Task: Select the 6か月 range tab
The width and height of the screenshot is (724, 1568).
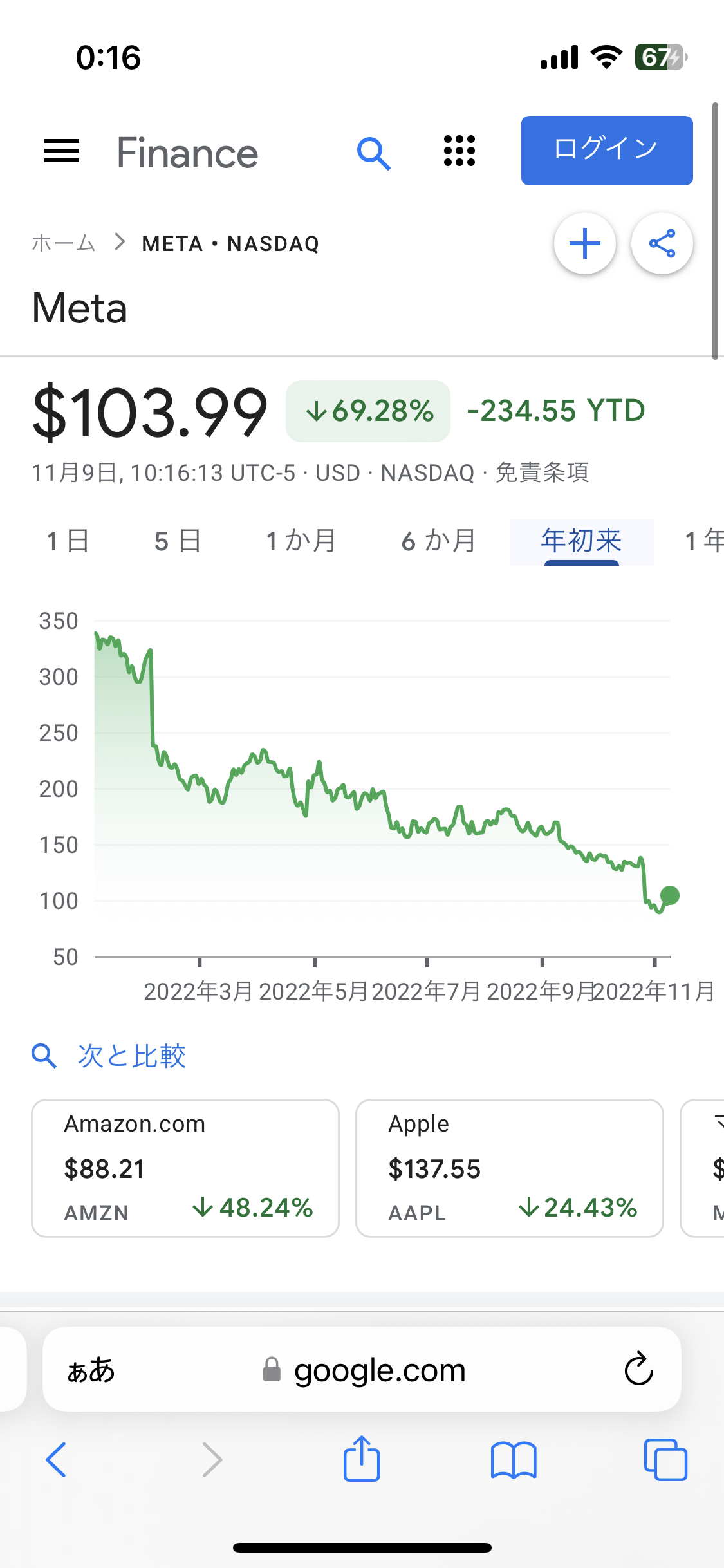Action: [x=438, y=541]
